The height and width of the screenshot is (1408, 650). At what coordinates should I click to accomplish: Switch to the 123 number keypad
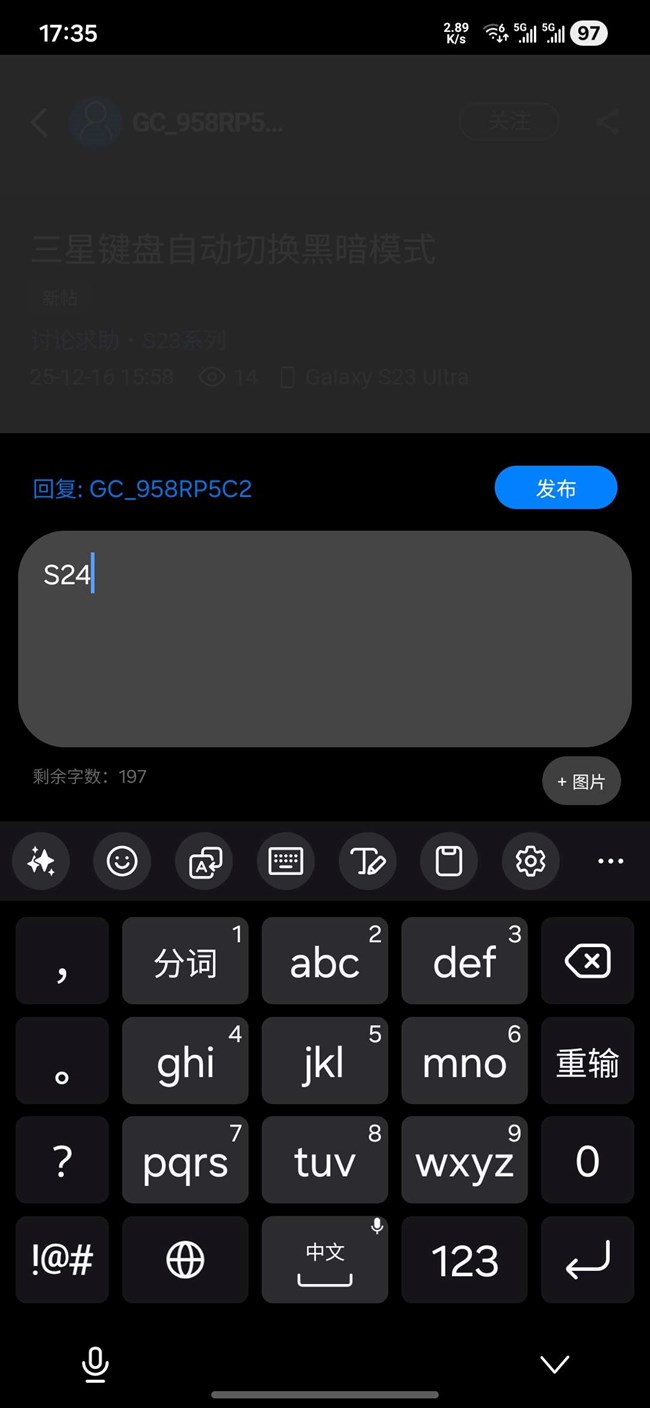[465, 1261]
